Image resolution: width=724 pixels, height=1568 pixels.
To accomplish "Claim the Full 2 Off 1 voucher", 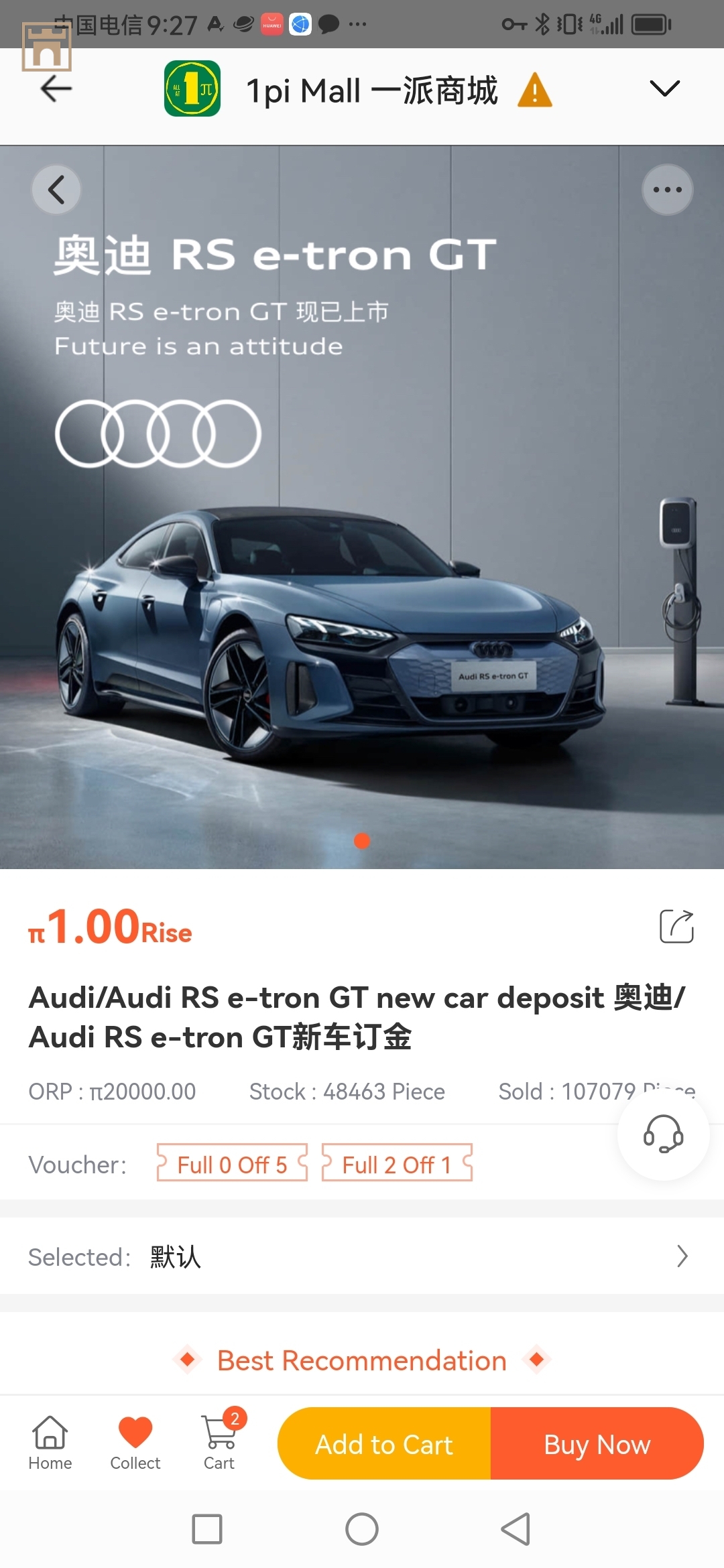I will click(397, 1165).
